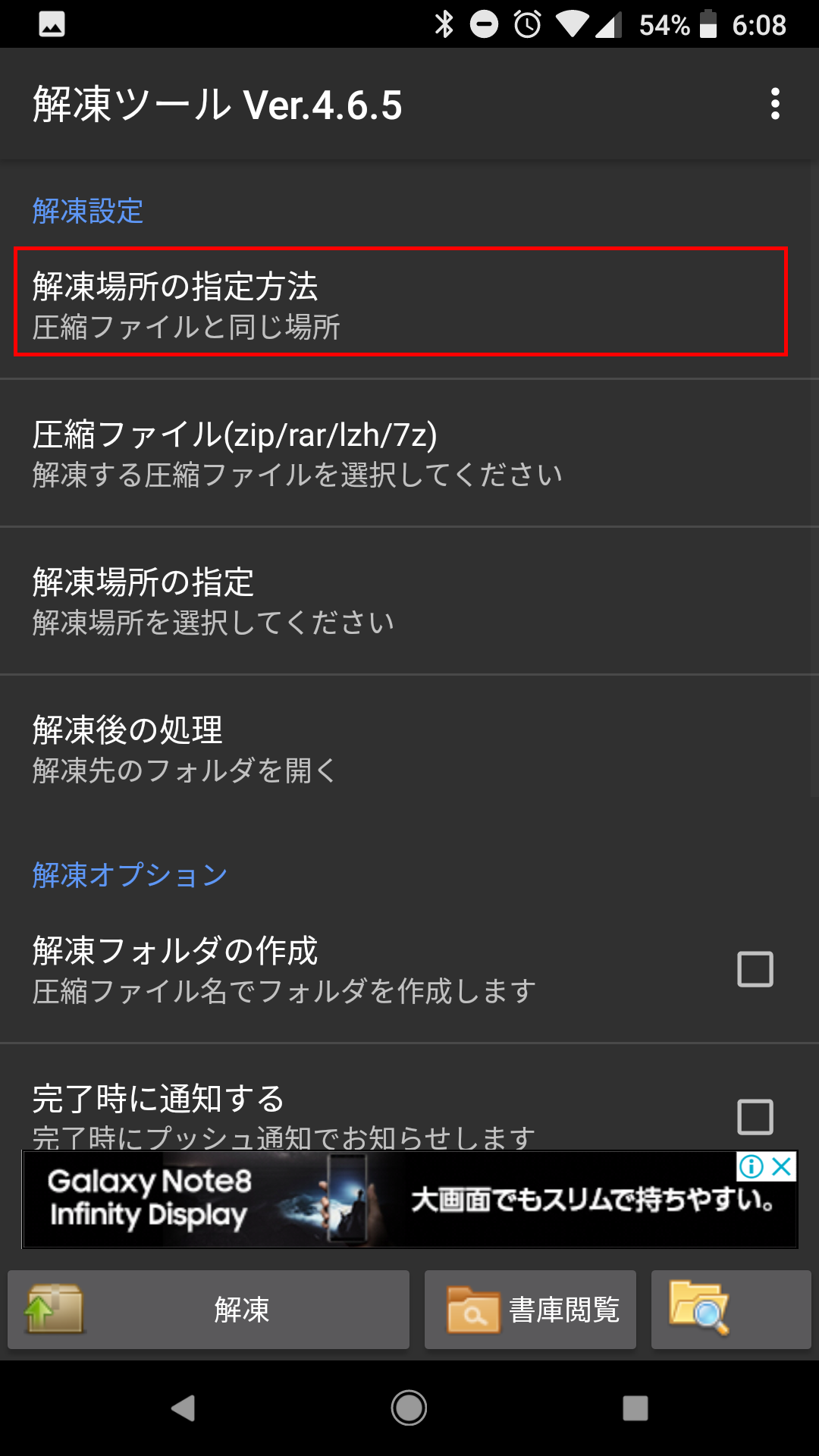The height and width of the screenshot is (1456, 819).
Task: Check 完了時に通知する option
Action: (x=755, y=1116)
